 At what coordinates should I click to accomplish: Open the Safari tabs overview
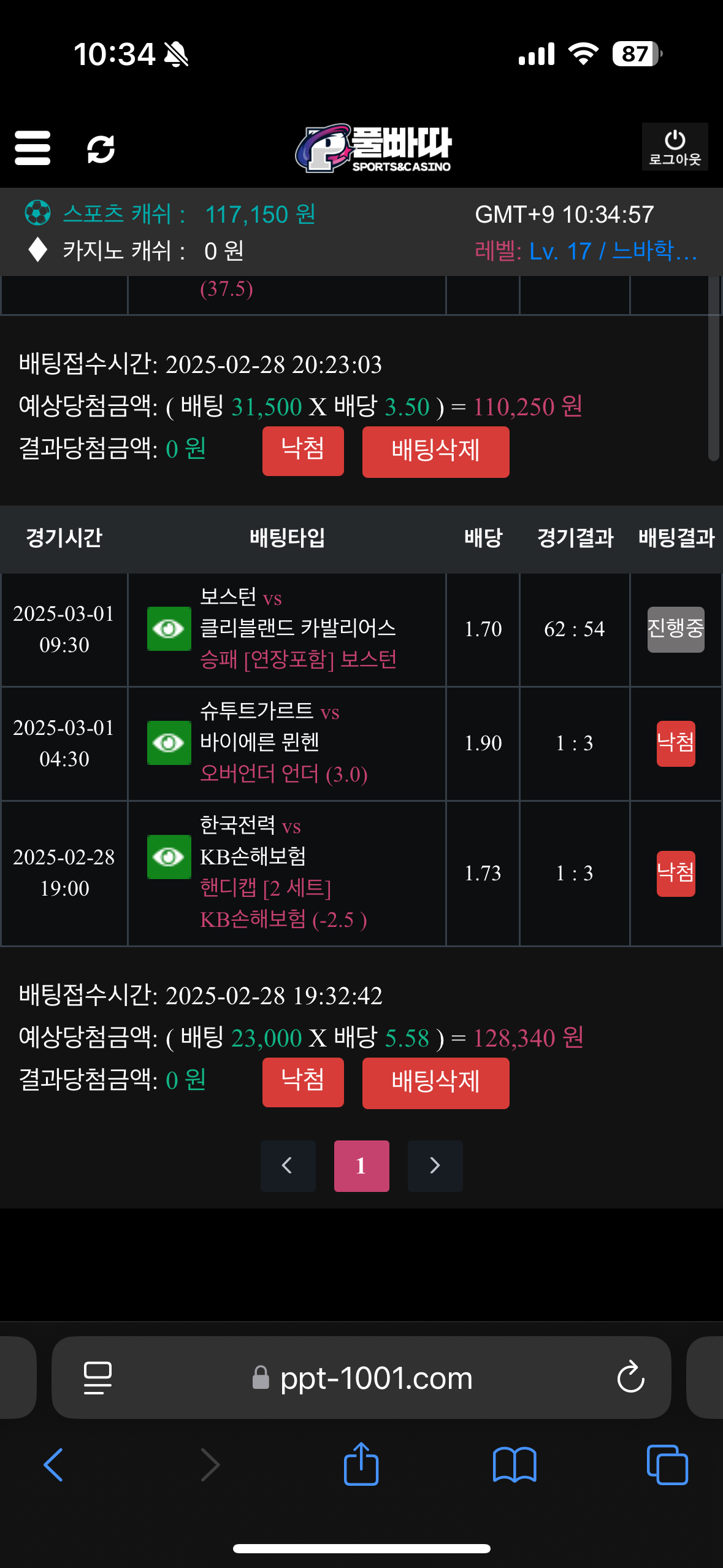pyautogui.click(x=667, y=1465)
